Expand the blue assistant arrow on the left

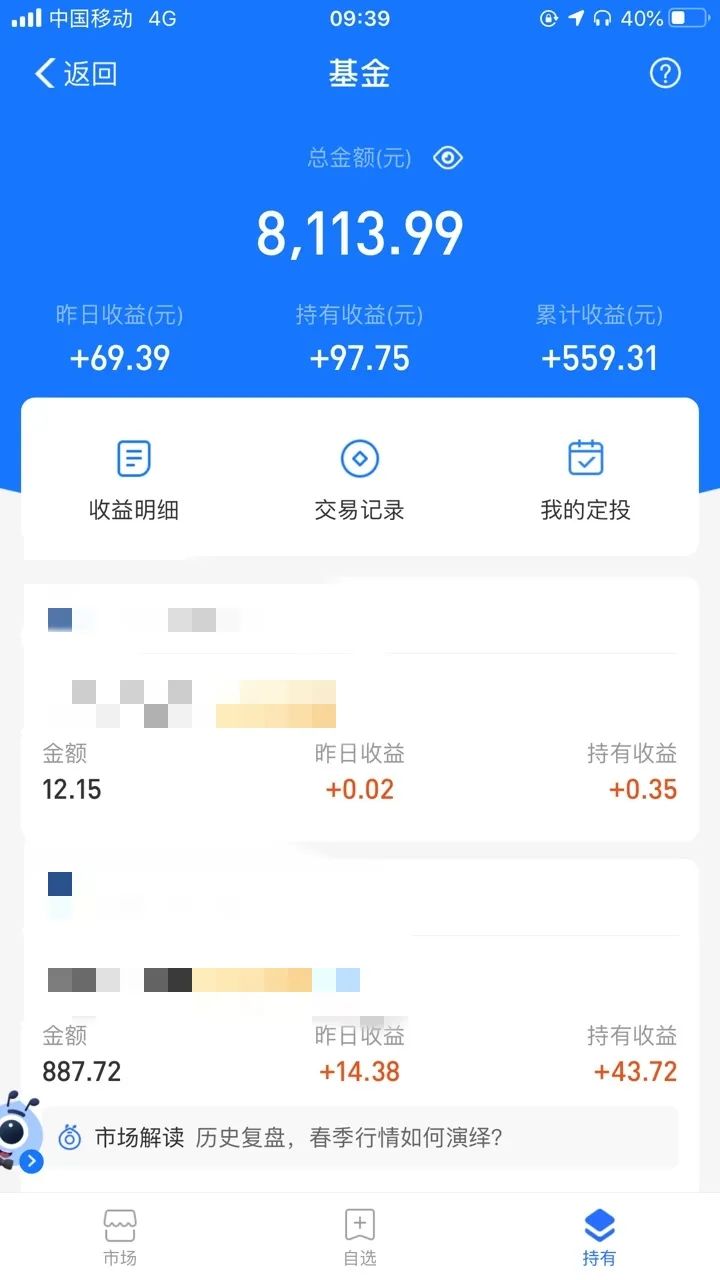[30, 1163]
